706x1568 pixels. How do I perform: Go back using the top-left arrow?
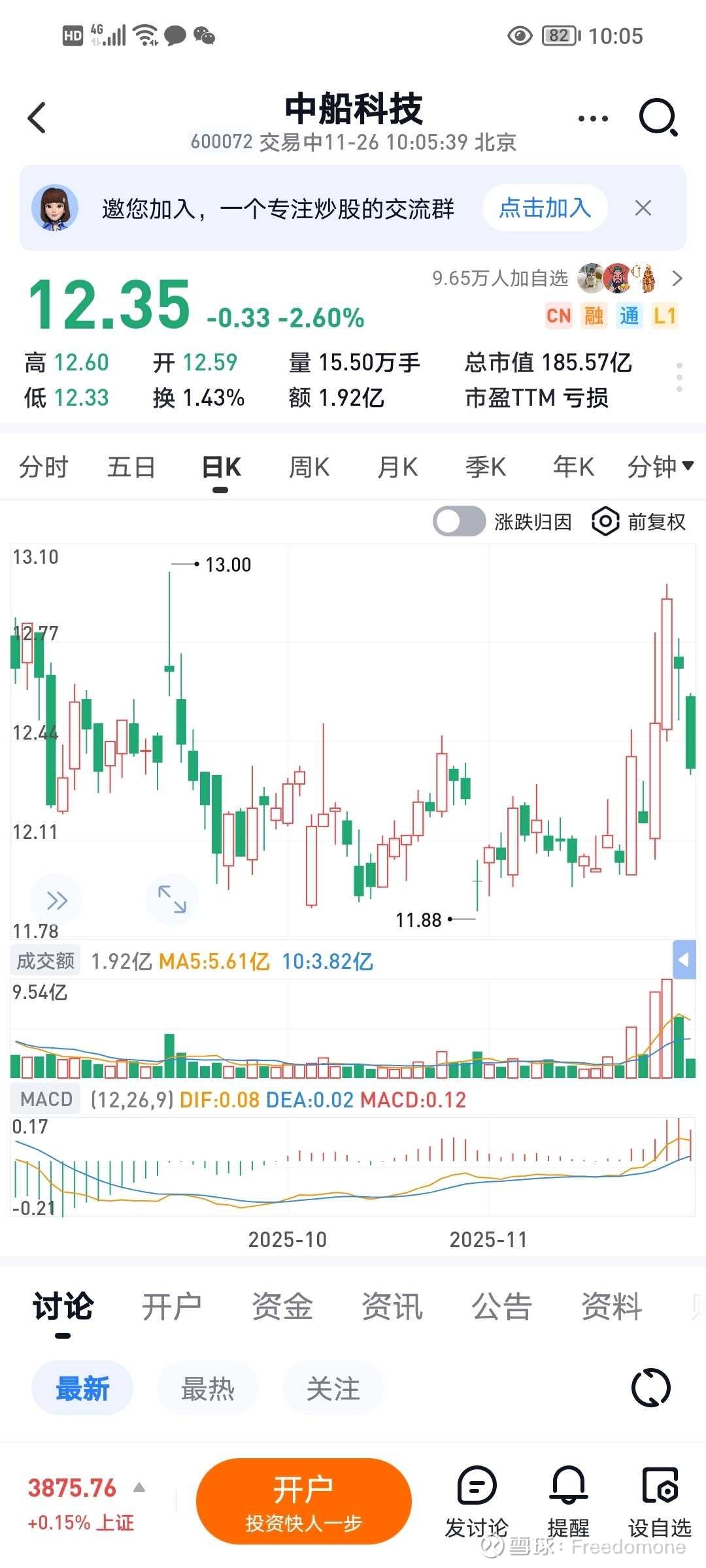(x=38, y=118)
